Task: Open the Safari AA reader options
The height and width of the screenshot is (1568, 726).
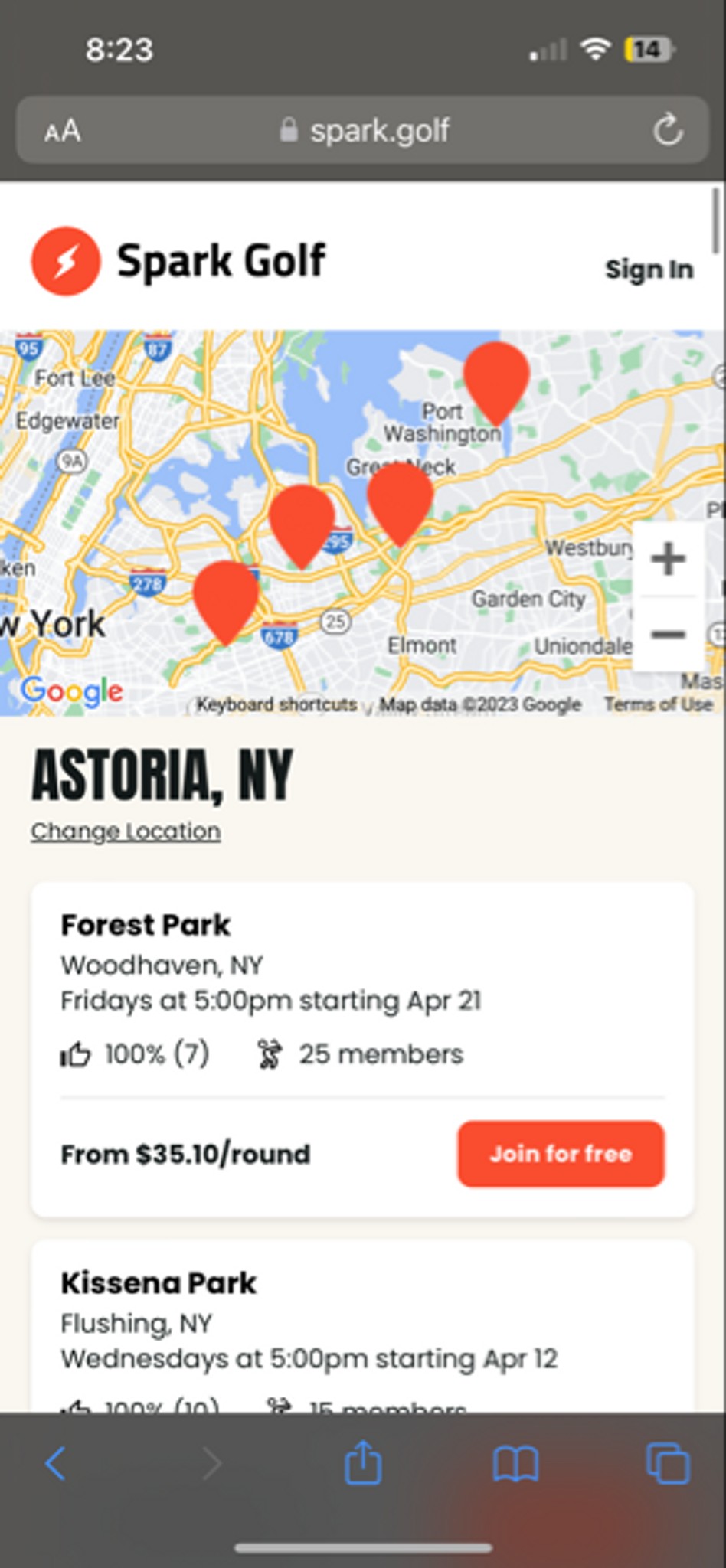Action: [x=62, y=131]
